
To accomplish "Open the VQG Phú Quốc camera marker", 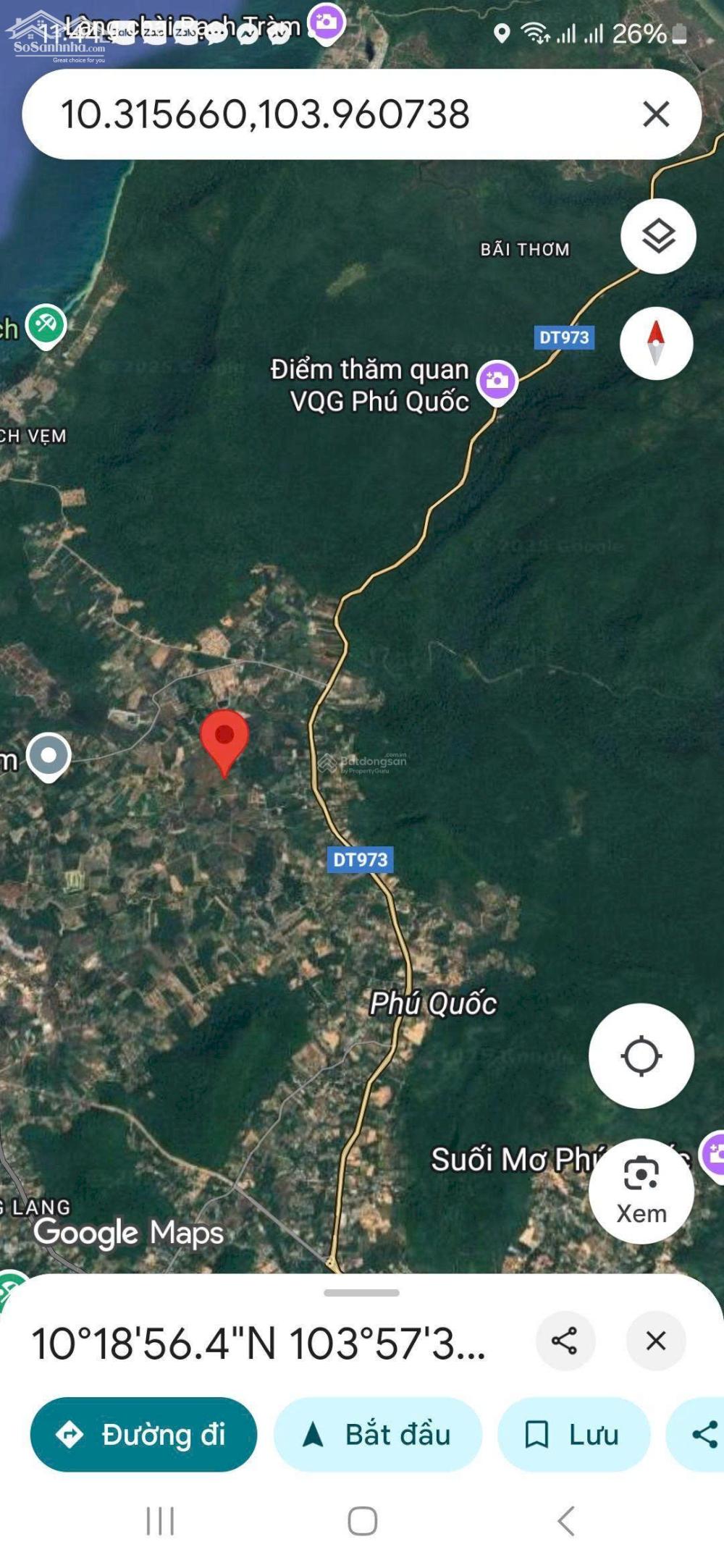I will coord(496,380).
